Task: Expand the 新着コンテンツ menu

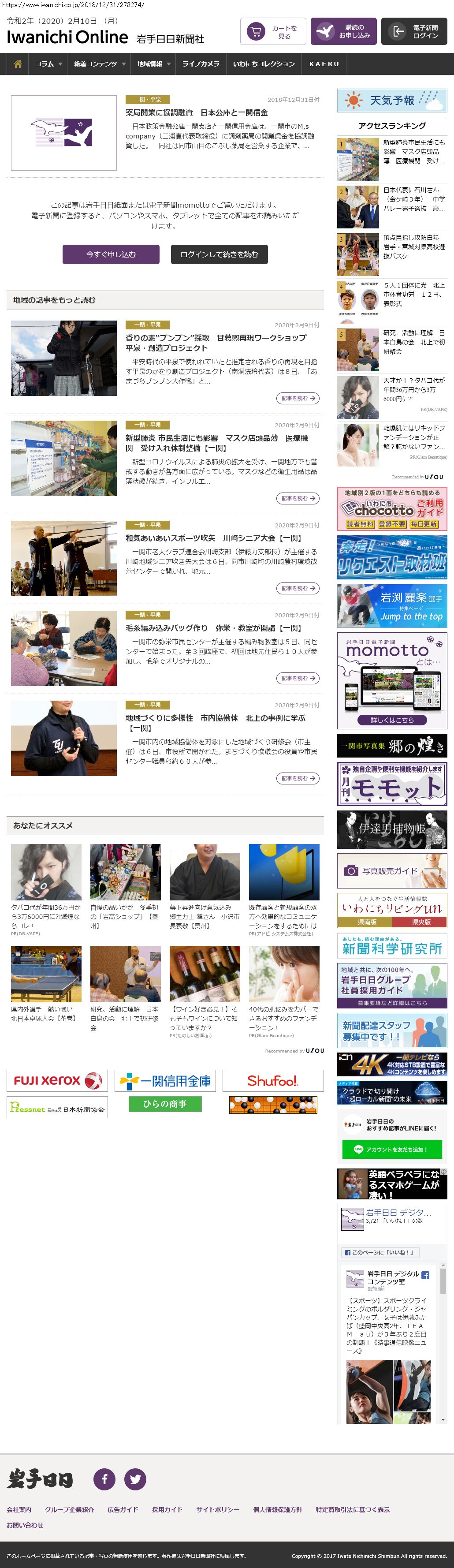Action: point(99,64)
